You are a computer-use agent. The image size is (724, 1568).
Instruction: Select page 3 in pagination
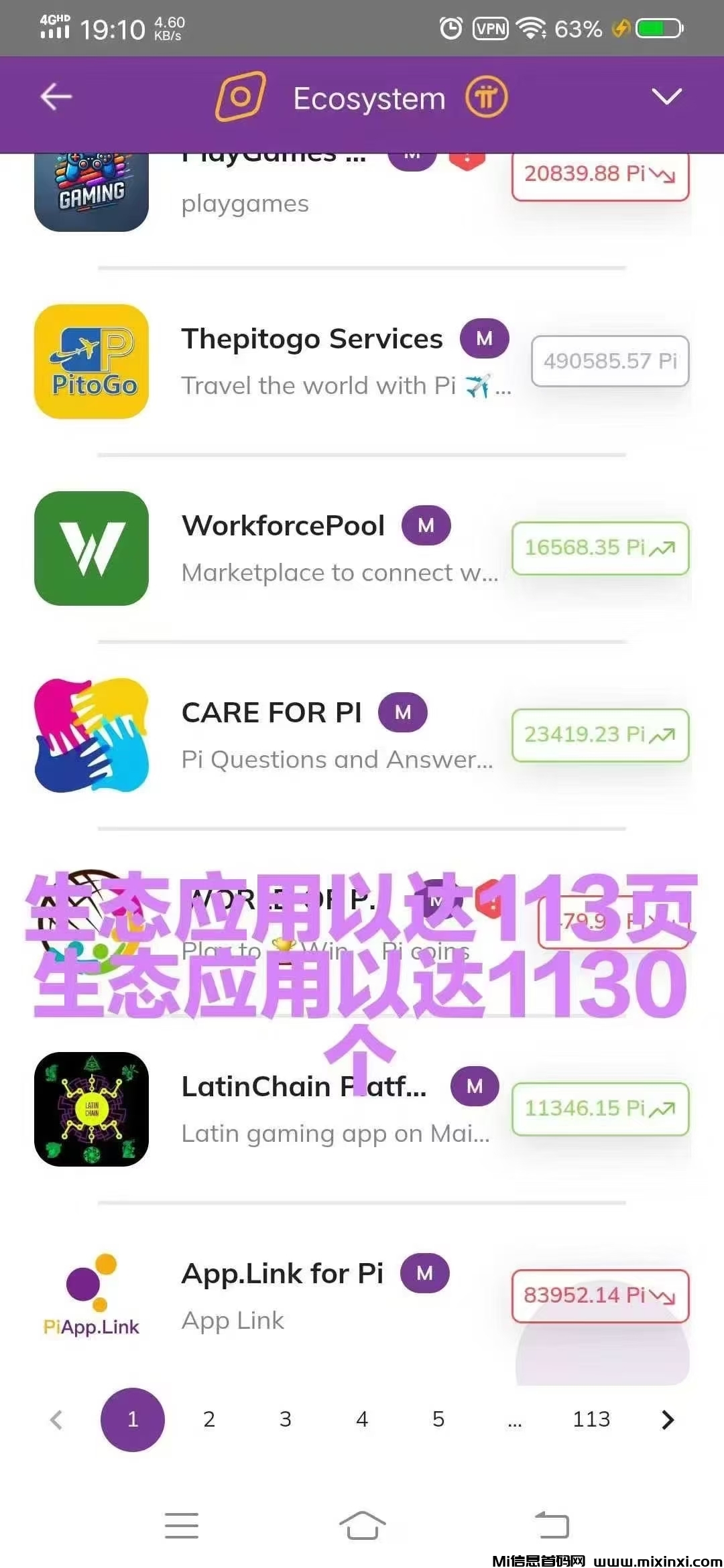(x=286, y=1419)
